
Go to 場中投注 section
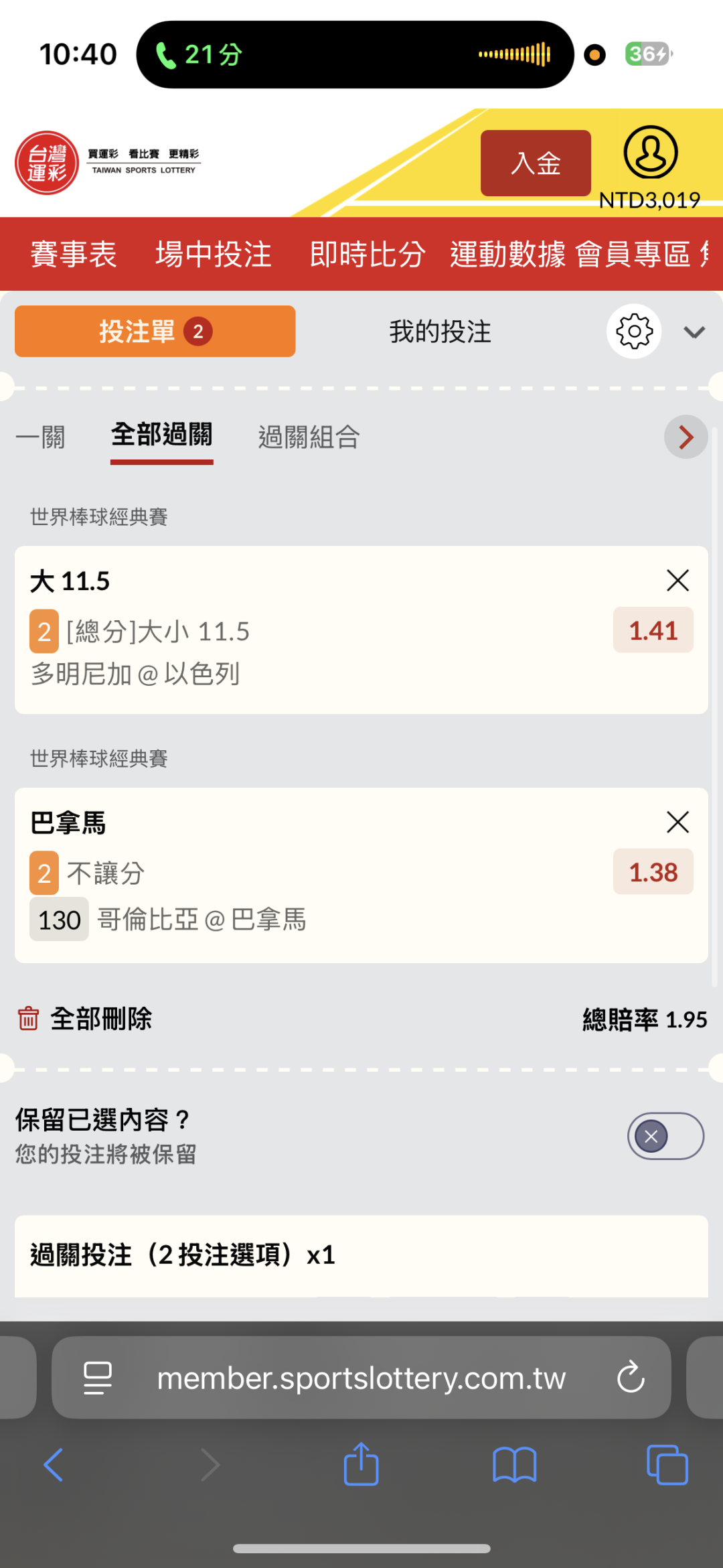click(214, 255)
